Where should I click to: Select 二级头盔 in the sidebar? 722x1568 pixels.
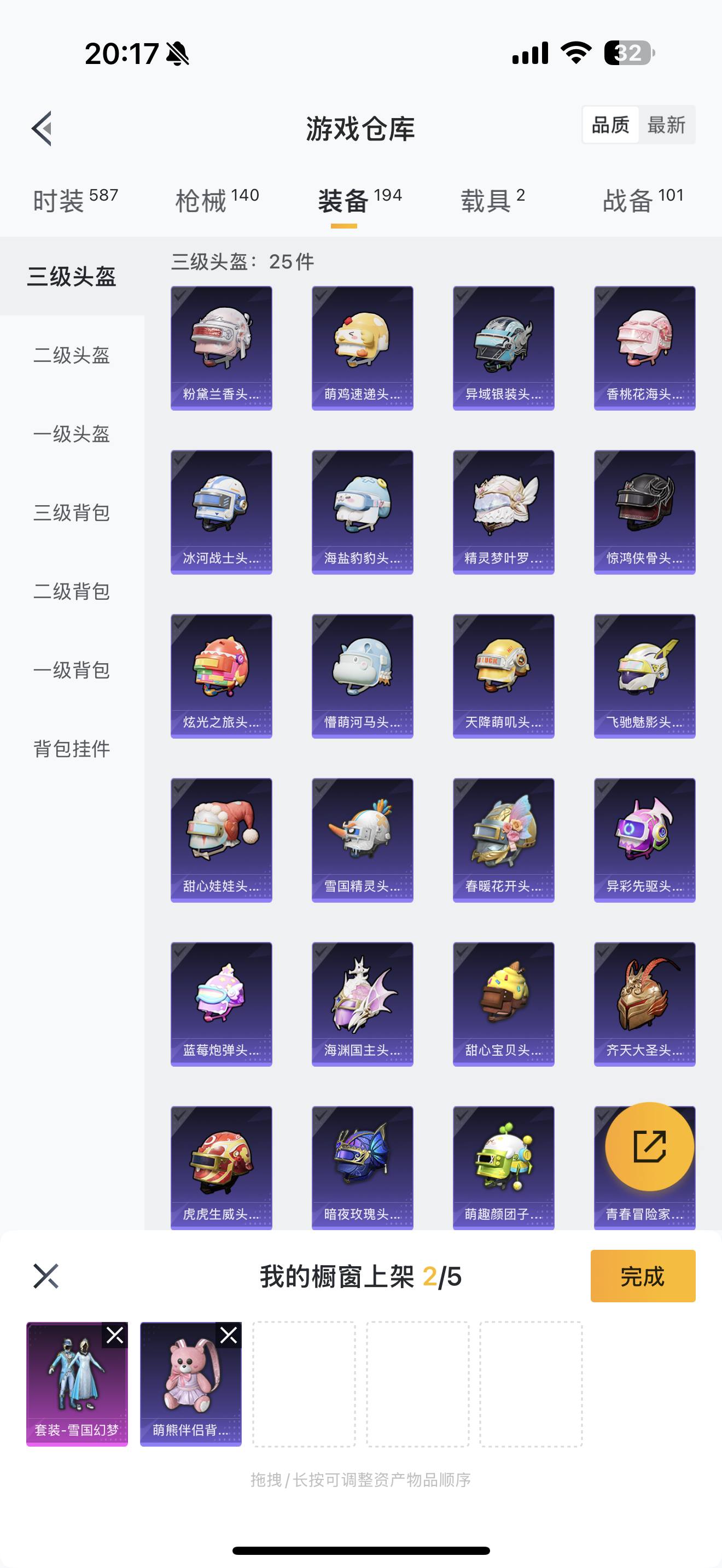coord(72,355)
